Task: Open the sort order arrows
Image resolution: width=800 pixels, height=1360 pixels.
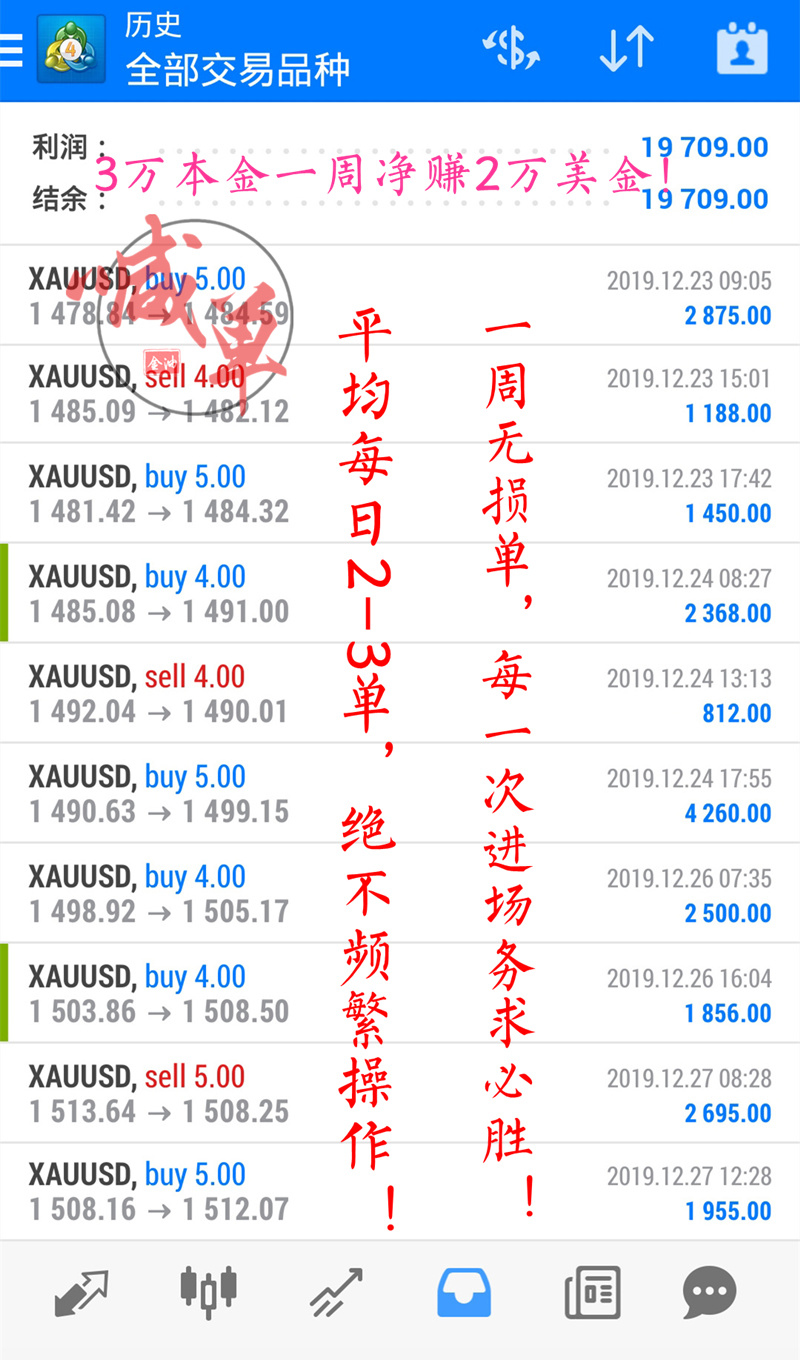Action: pos(626,50)
